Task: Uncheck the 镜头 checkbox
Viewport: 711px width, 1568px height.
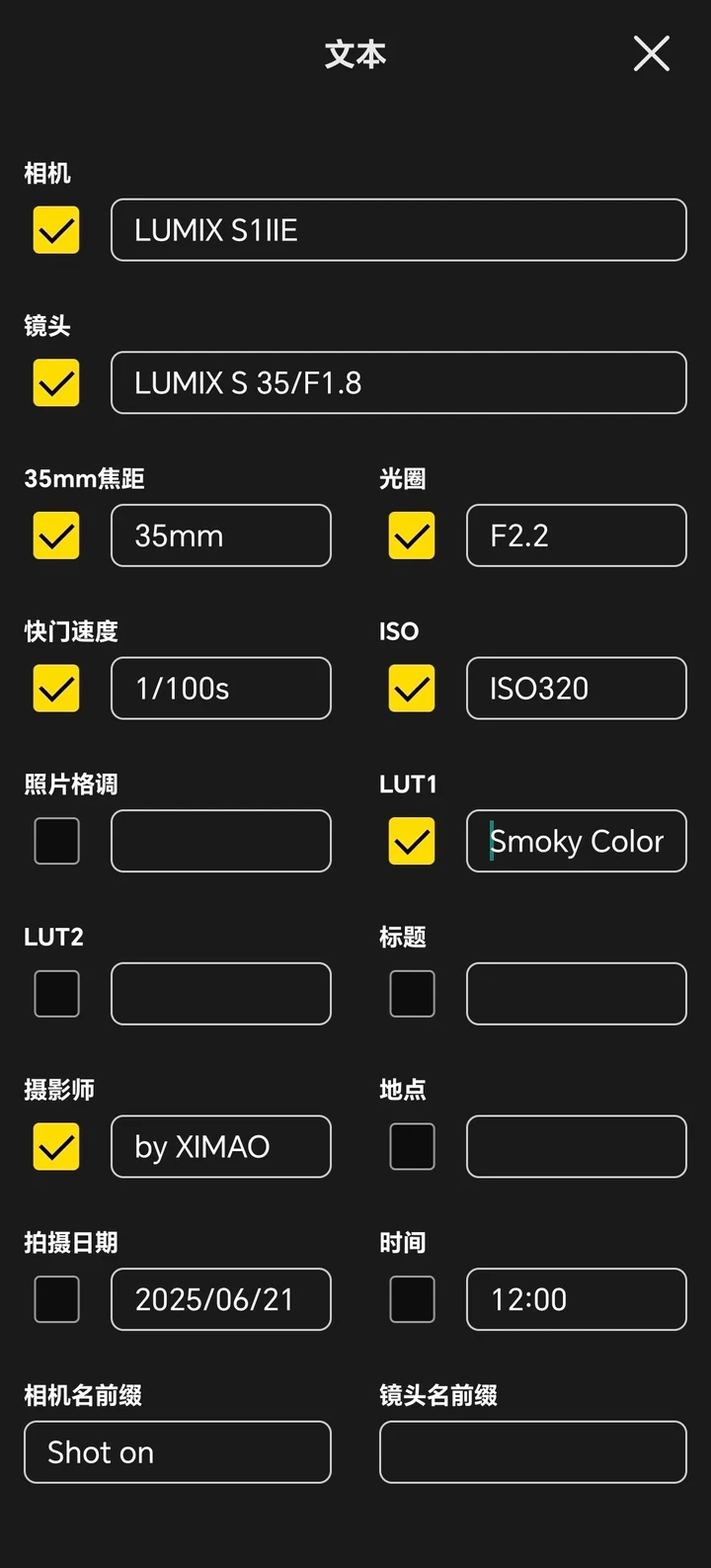Action: pyautogui.click(x=56, y=382)
